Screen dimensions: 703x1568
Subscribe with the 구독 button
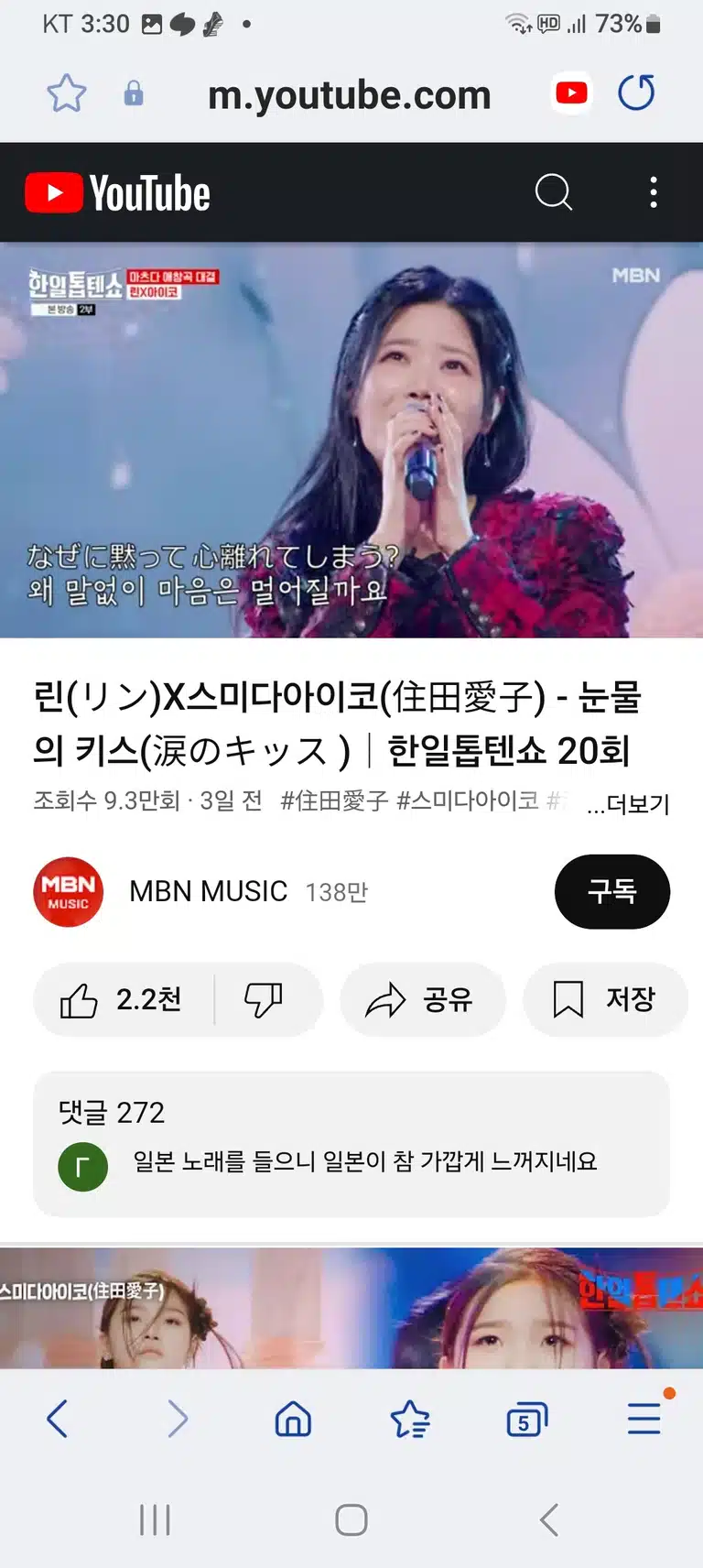pyautogui.click(x=612, y=891)
